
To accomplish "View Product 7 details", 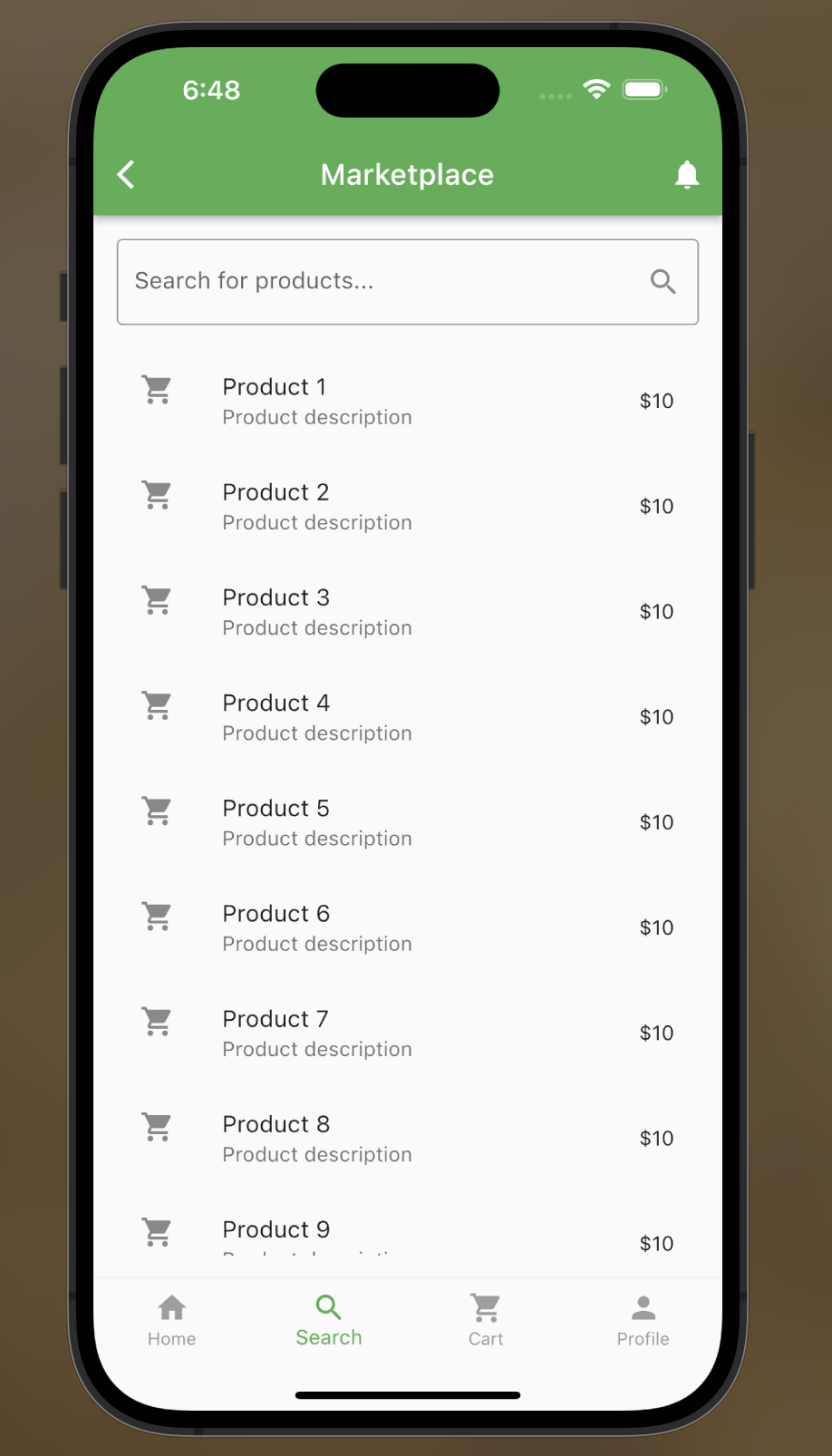I will [407, 1033].
